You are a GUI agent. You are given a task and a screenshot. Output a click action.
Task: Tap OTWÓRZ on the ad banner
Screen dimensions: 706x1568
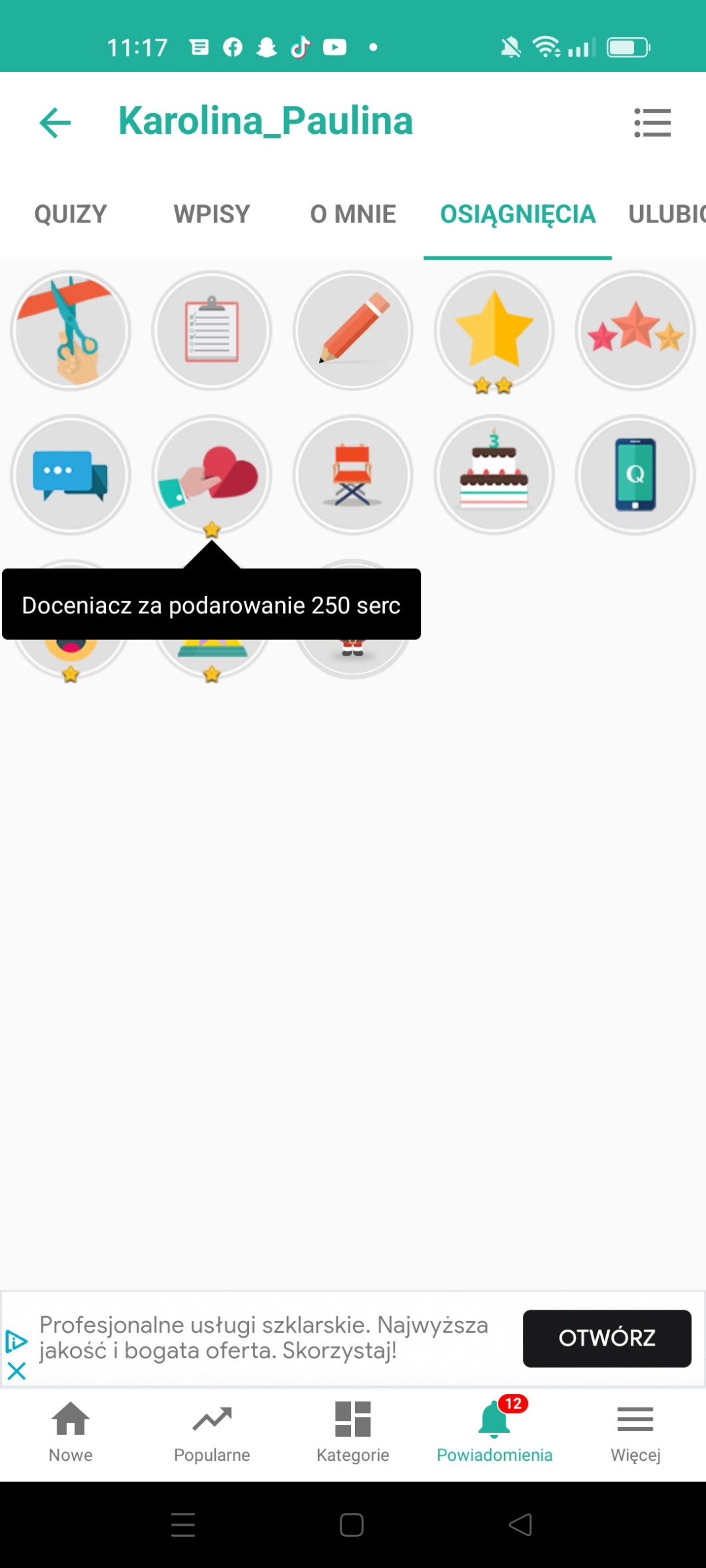607,1338
